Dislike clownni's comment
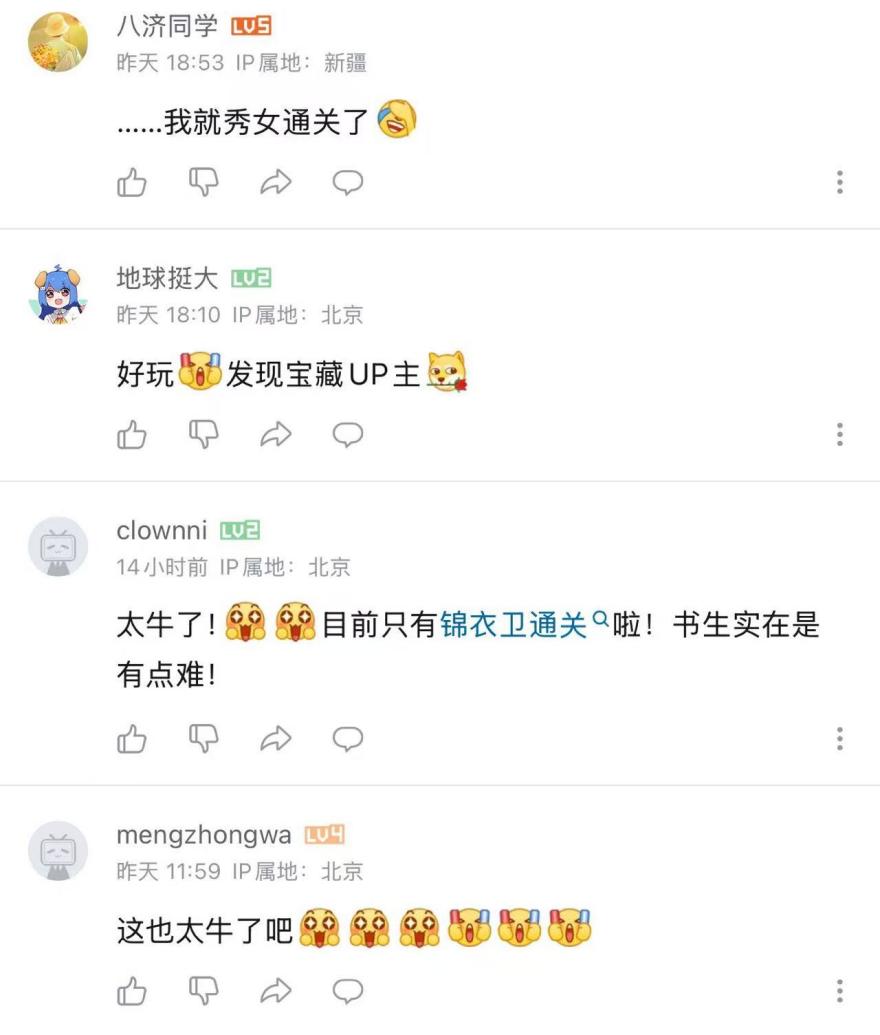Image resolution: width=880 pixels, height=1035 pixels. coord(204,738)
